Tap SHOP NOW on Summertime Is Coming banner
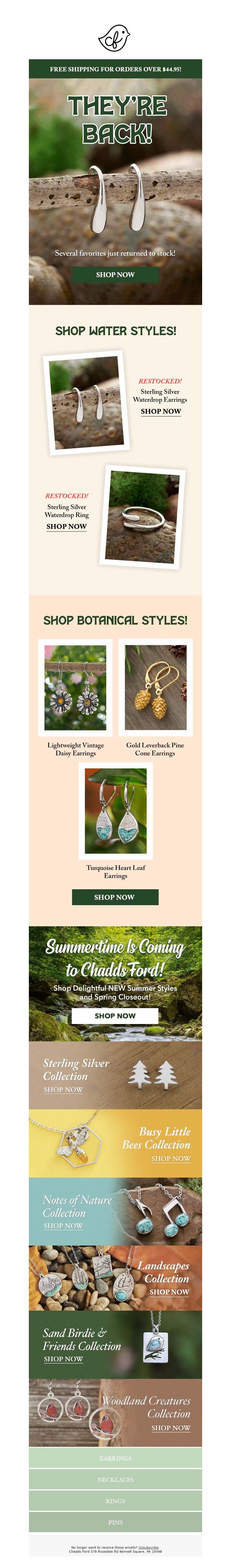 click(x=115, y=1015)
